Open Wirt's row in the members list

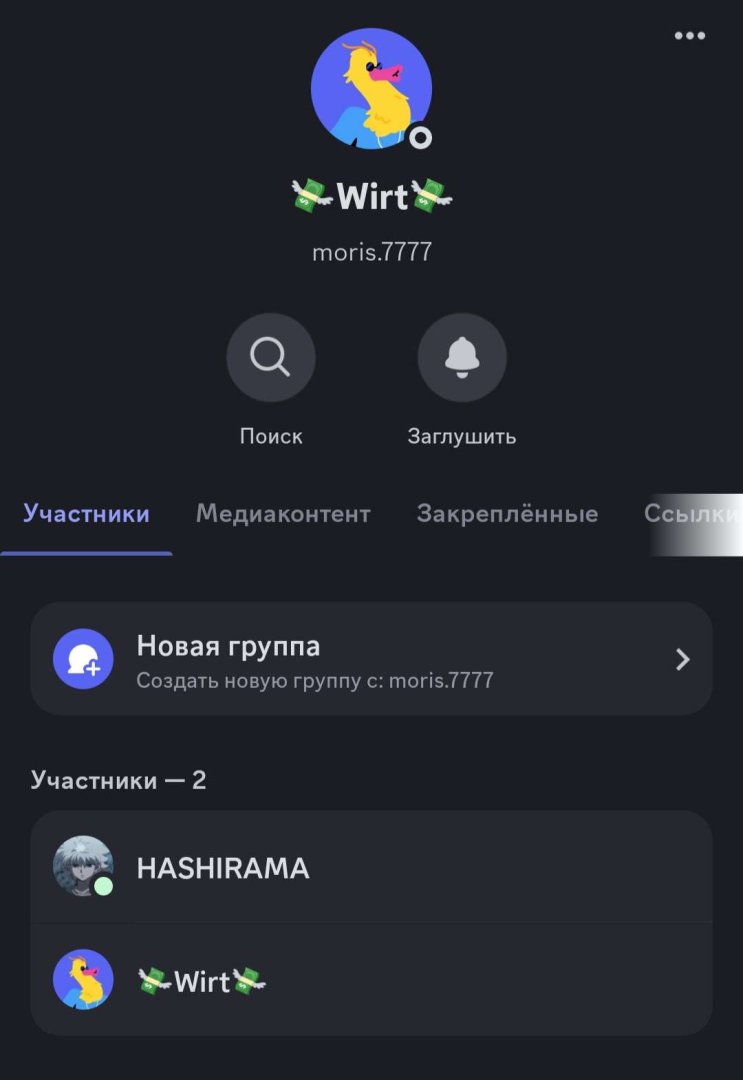pos(371,980)
